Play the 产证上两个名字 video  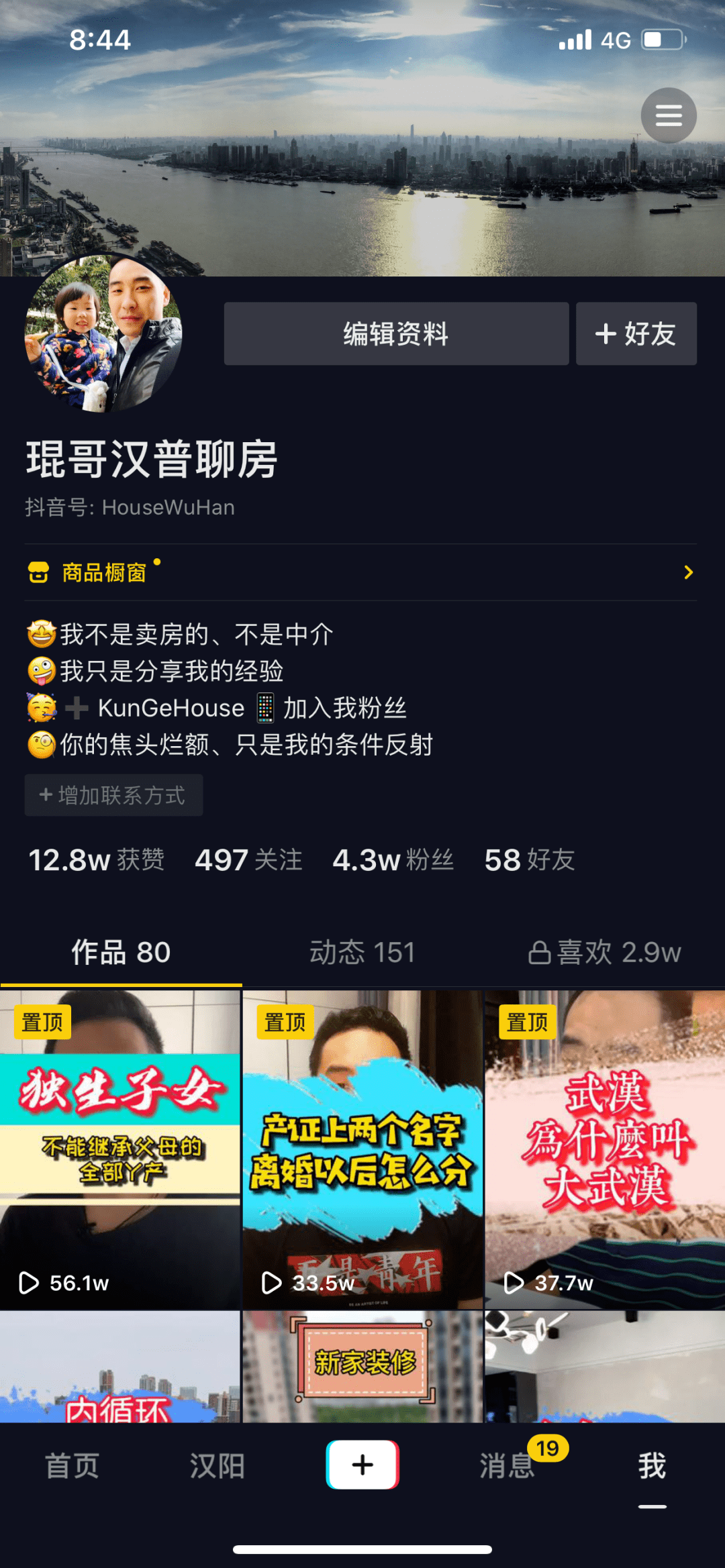(x=362, y=1149)
